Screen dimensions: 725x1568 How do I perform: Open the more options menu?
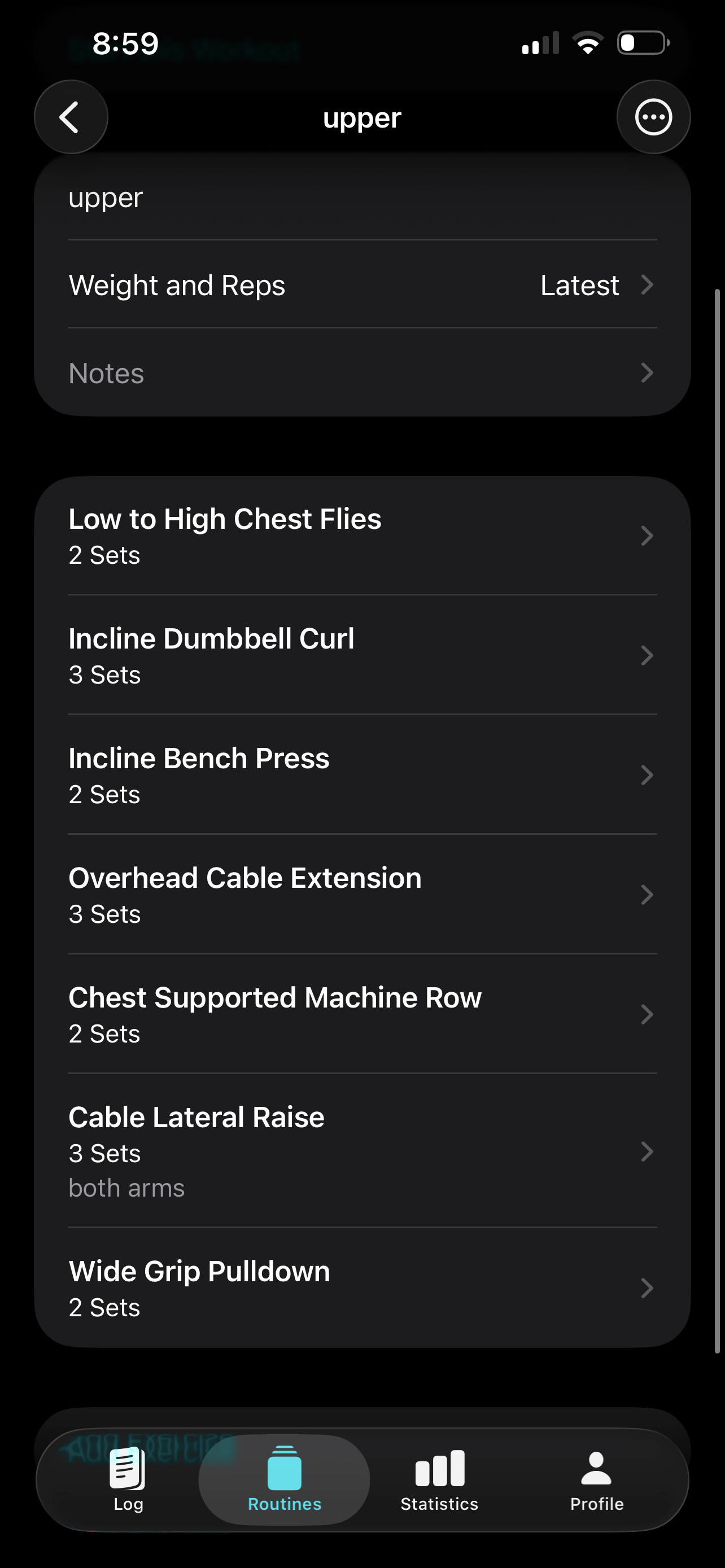tap(653, 117)
